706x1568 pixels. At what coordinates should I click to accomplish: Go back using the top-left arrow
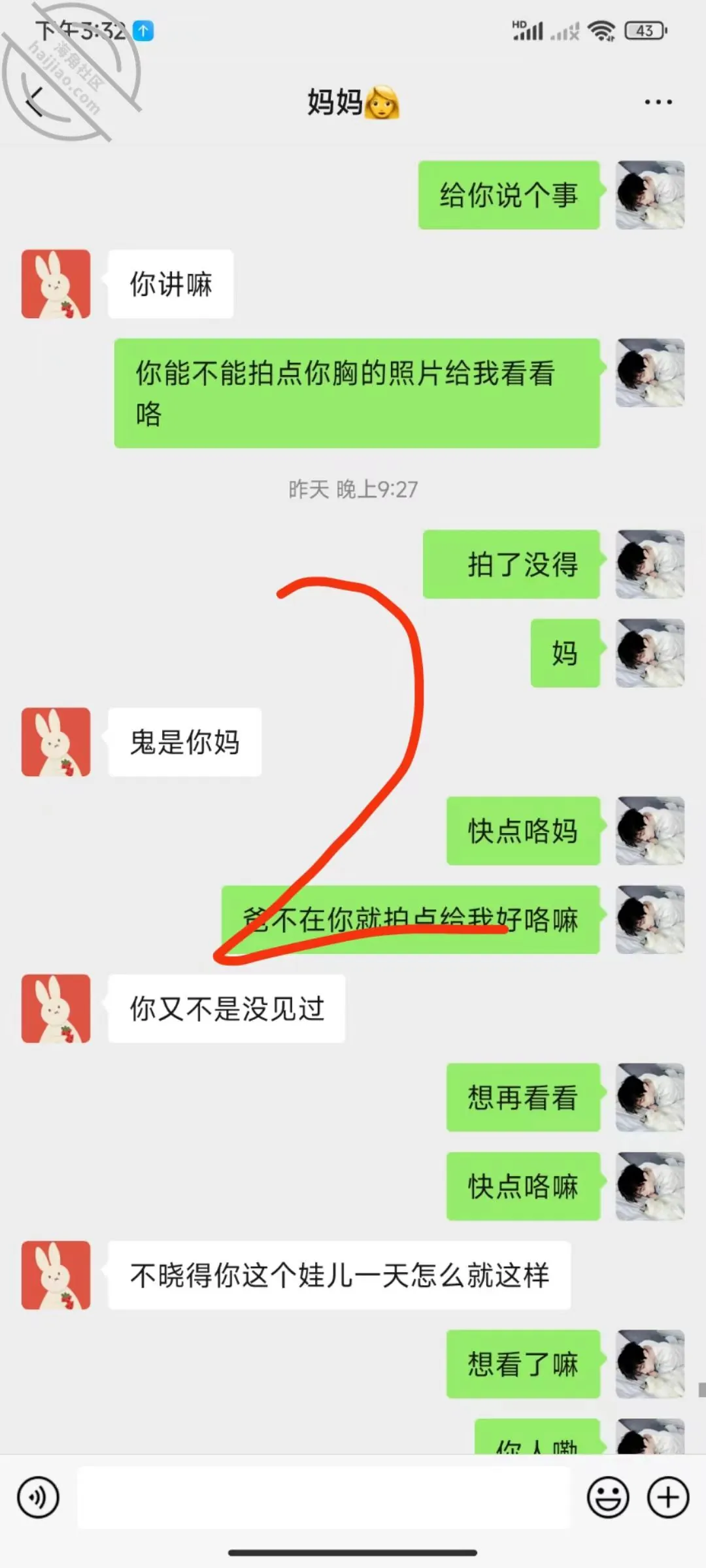tap(35, 101)
